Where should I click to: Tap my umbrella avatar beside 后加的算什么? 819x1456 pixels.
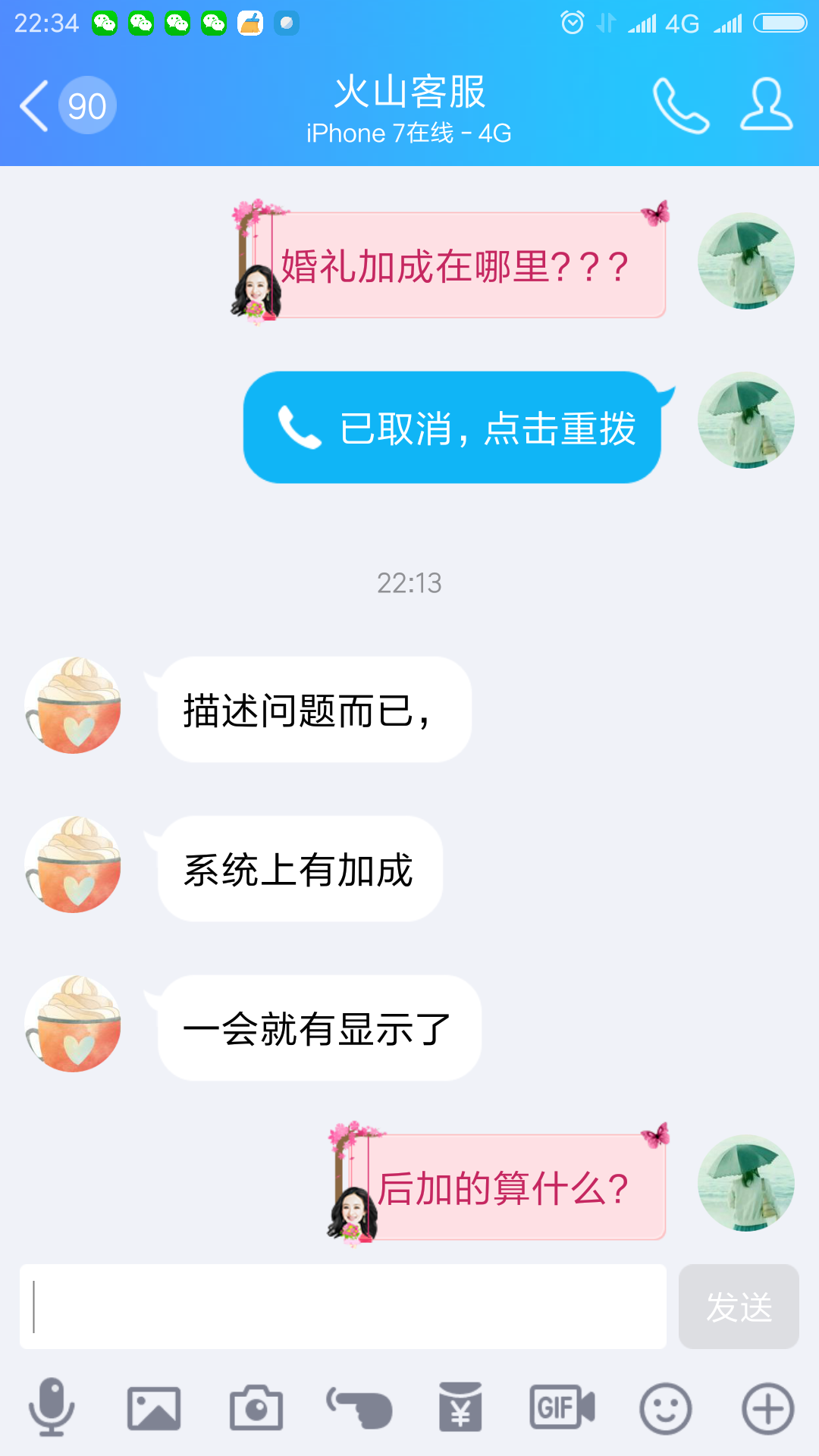745,1182
